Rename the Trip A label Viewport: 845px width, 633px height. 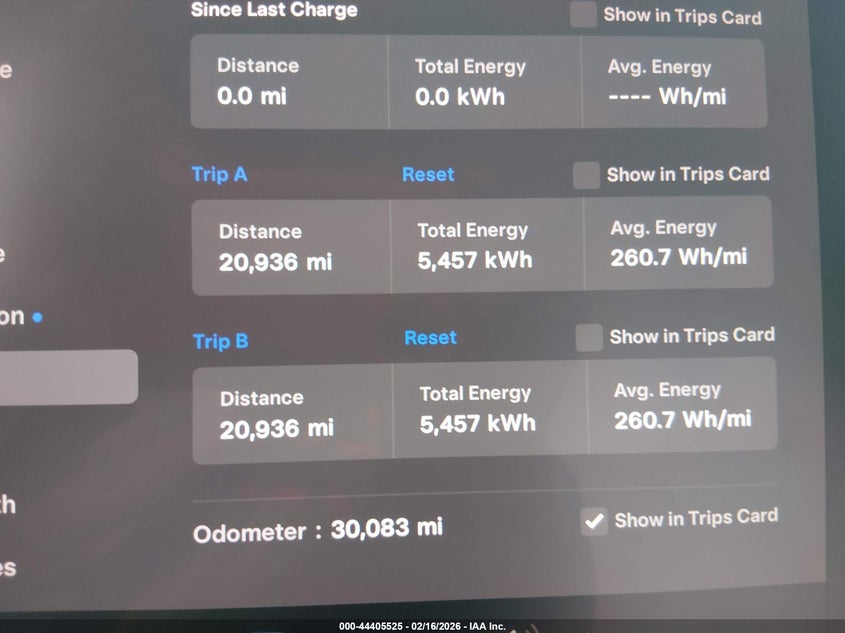coord(219,174)
